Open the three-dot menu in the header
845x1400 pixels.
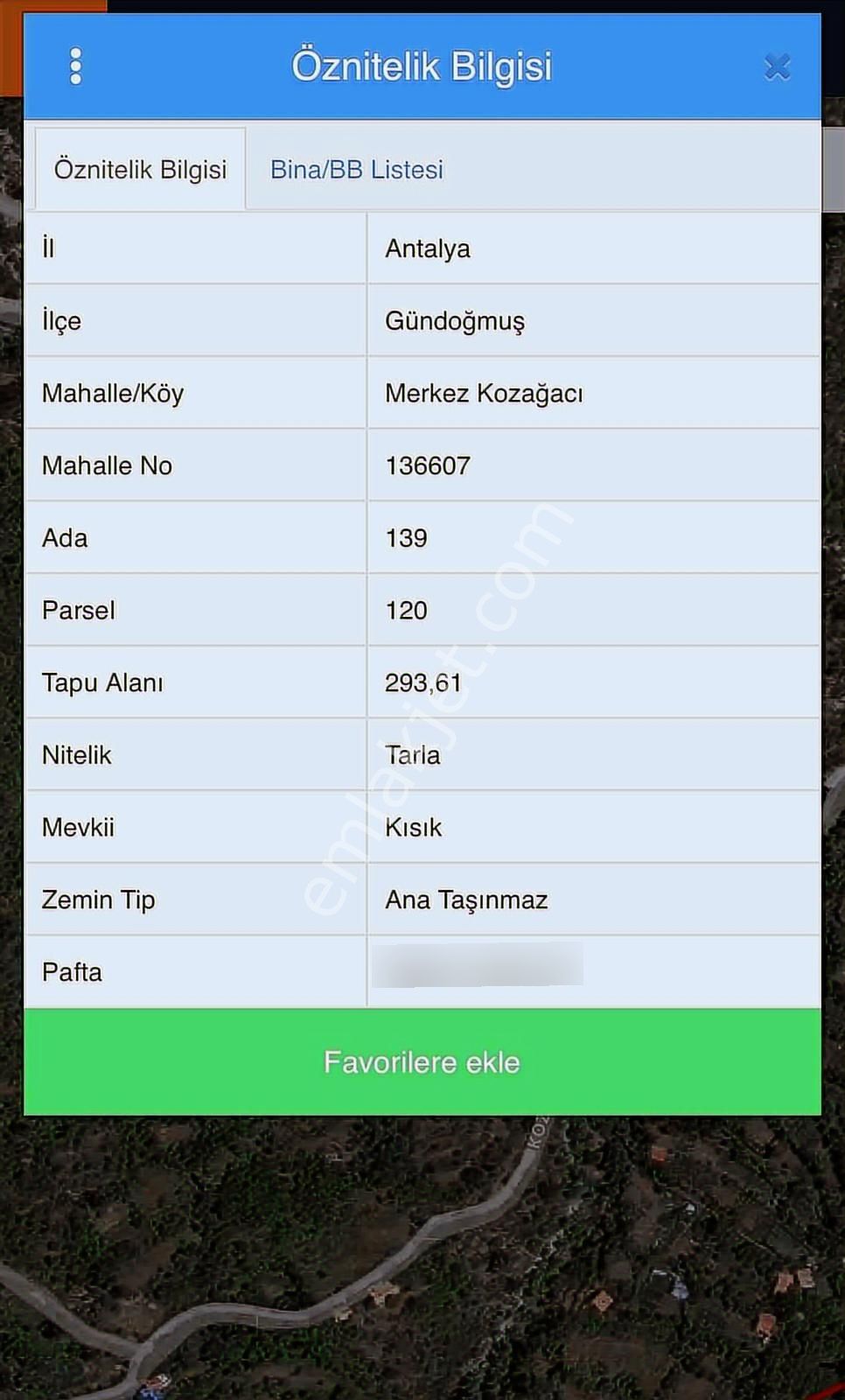[76, 65]
